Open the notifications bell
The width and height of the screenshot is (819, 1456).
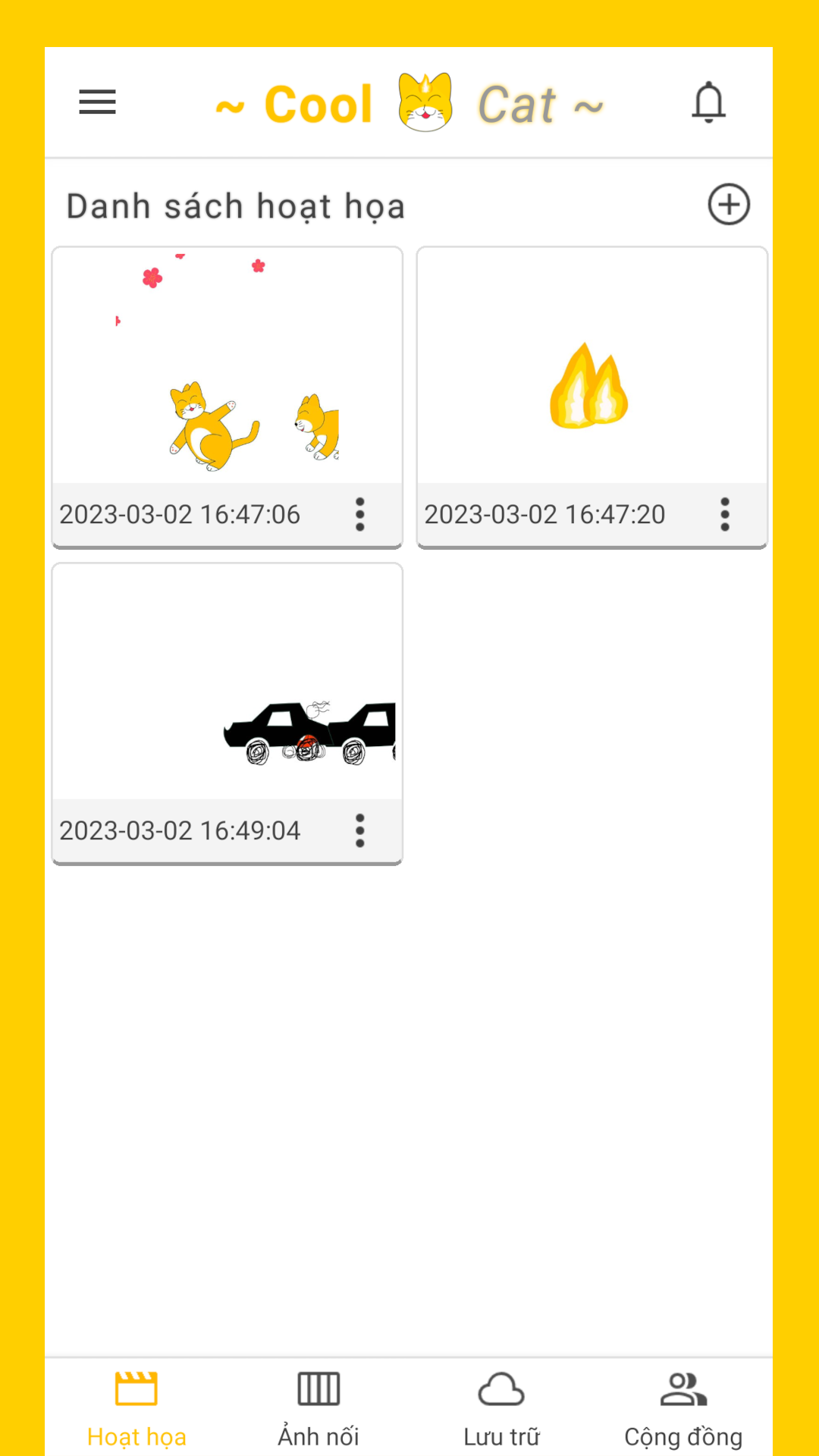[x=708, y=102]
